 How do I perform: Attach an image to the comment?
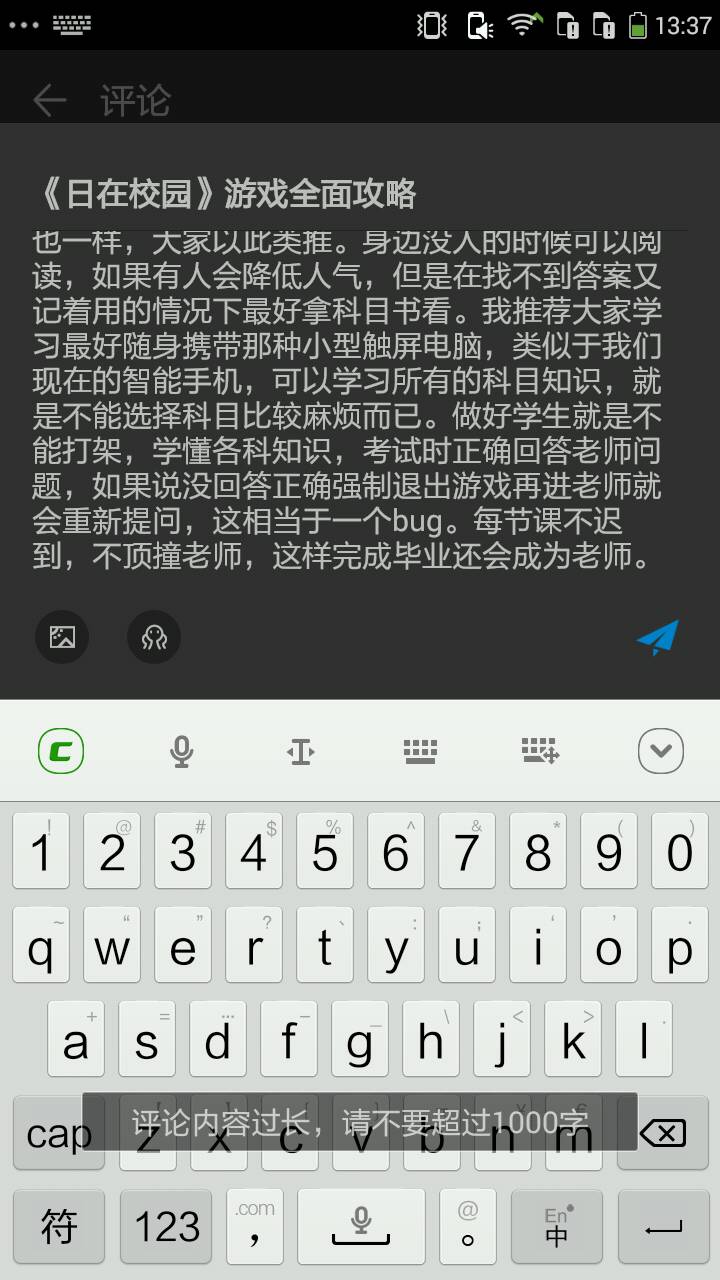click(62, 637)
